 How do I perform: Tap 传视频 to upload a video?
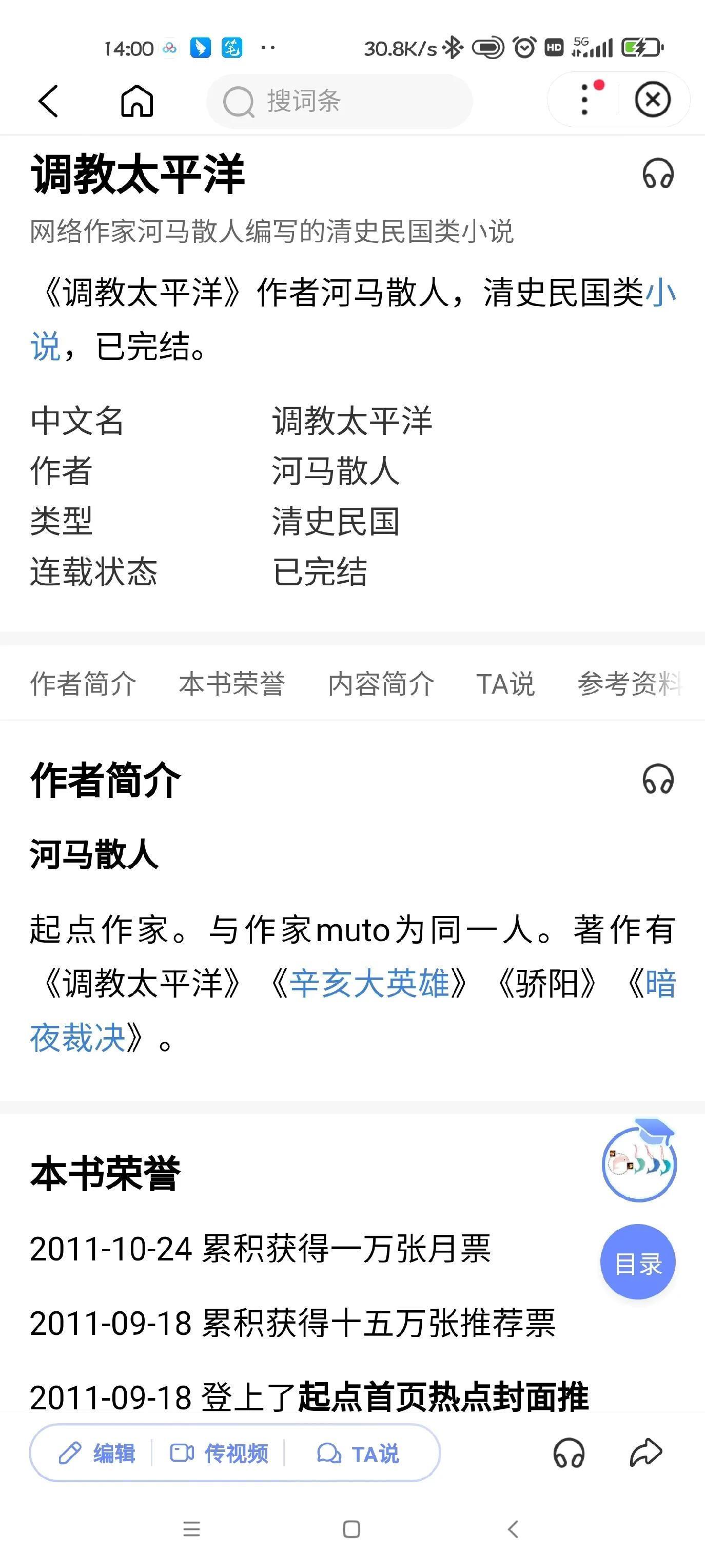tap(219, 1454)
